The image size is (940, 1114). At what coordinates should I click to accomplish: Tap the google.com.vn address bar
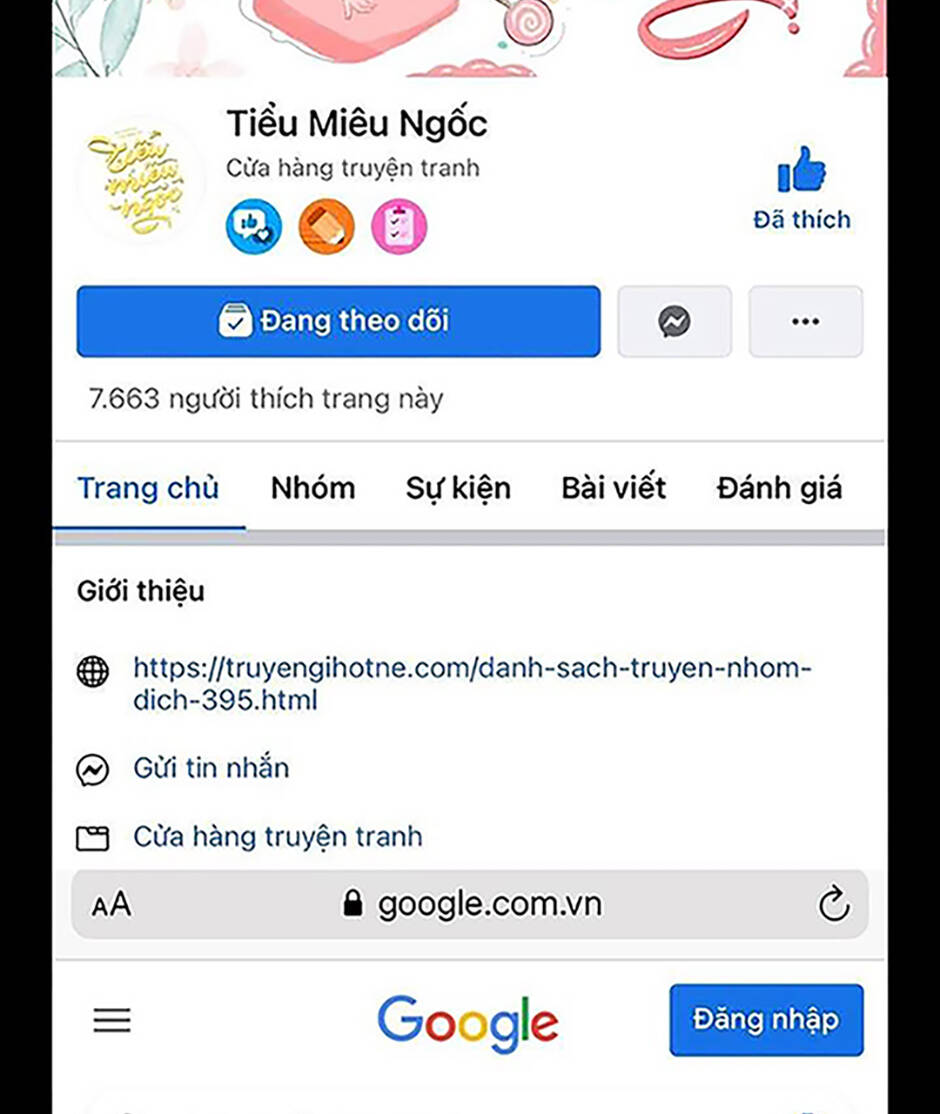click(472, 905)
